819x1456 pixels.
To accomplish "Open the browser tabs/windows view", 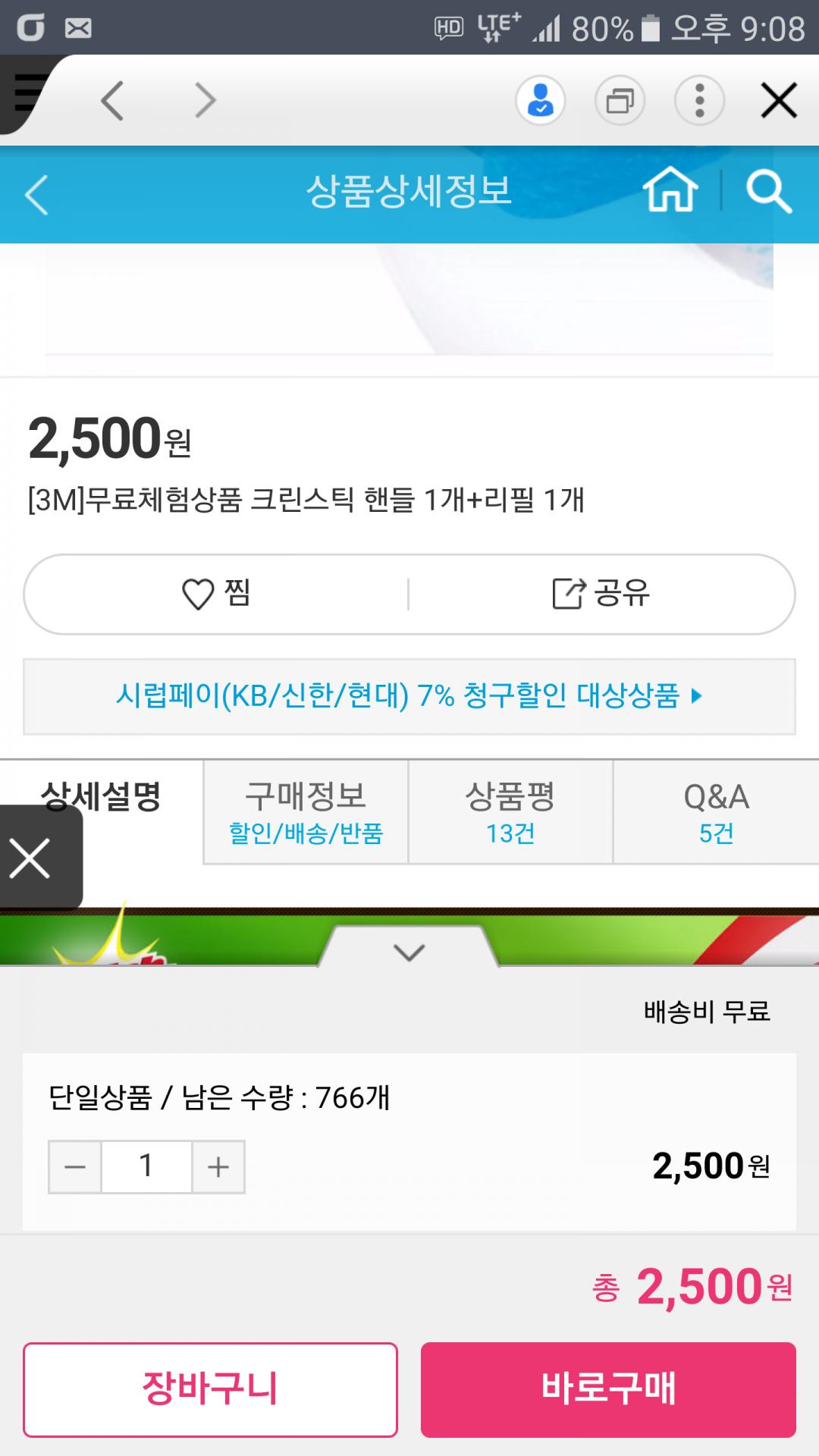I will click(620, 101).
